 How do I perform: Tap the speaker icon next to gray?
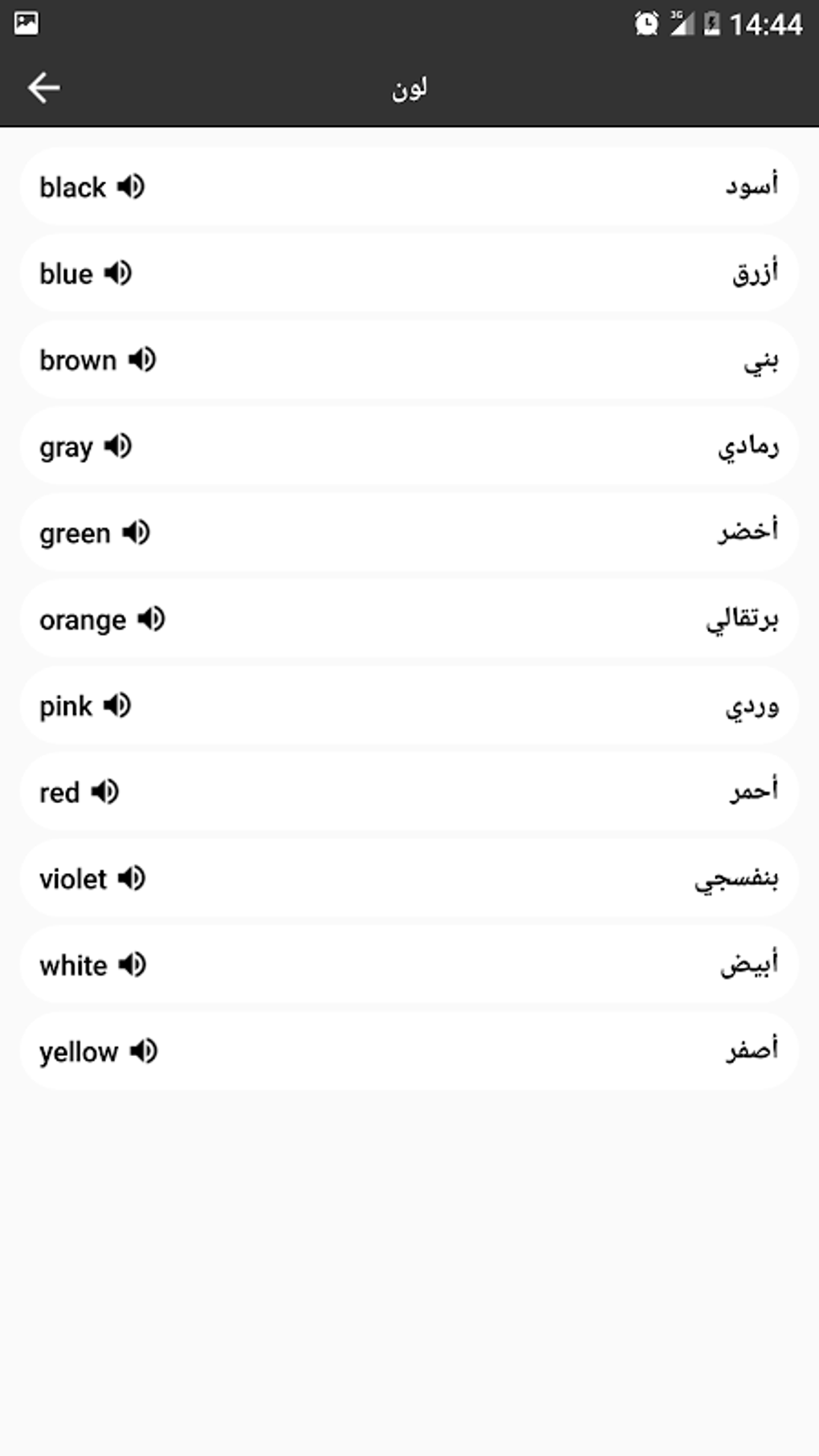(118, 446)
